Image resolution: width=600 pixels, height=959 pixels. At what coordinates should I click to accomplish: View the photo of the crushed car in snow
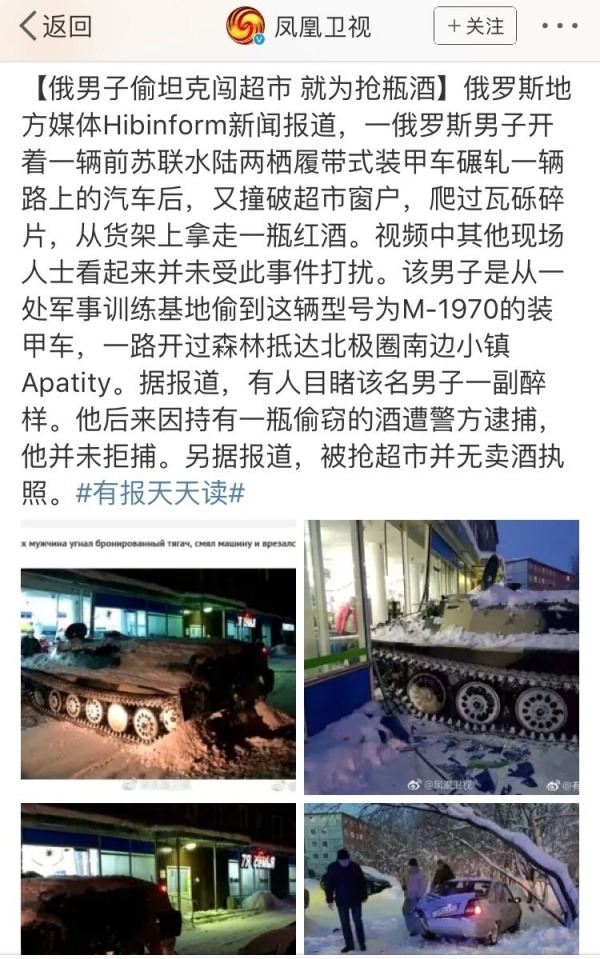point(441,880)
